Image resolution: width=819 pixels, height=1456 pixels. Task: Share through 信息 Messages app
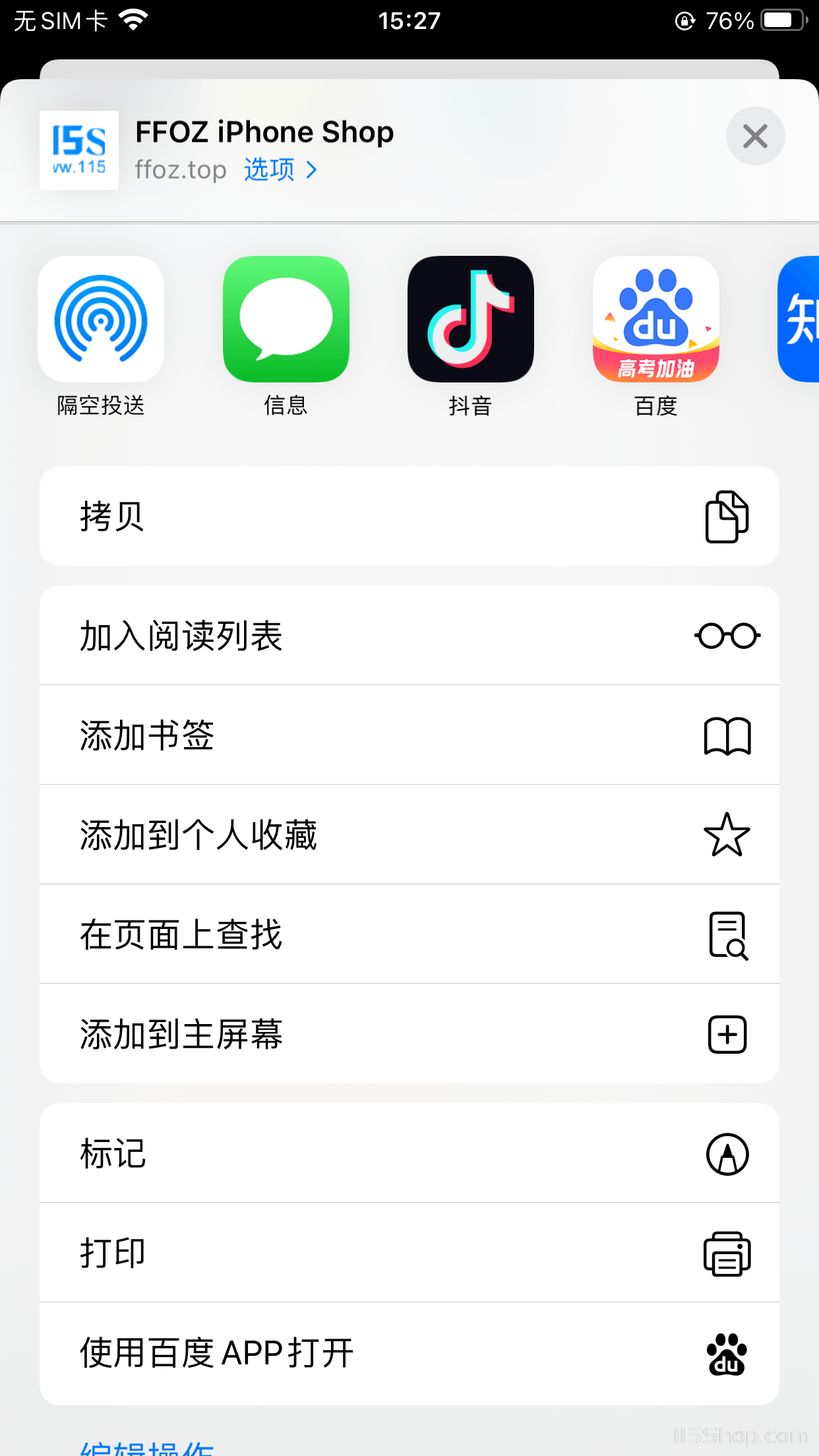[x=286, y=336]
